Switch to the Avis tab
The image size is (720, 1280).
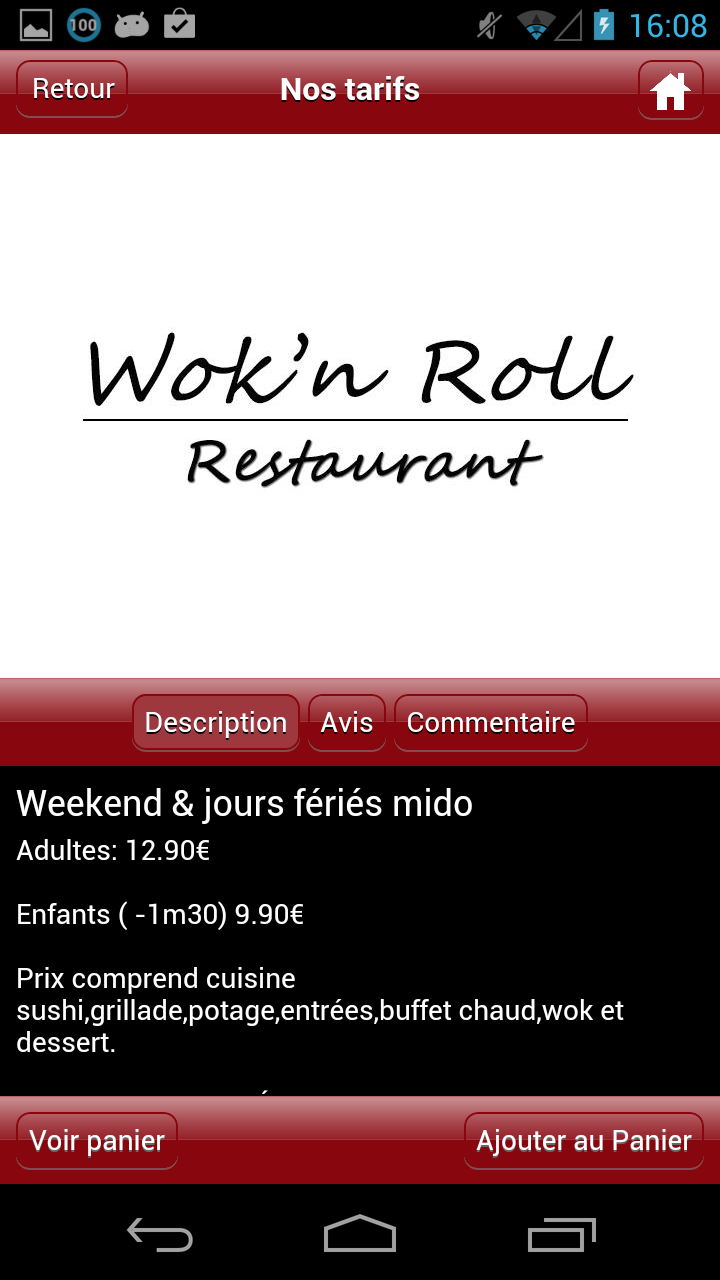(x=347, y=722)
